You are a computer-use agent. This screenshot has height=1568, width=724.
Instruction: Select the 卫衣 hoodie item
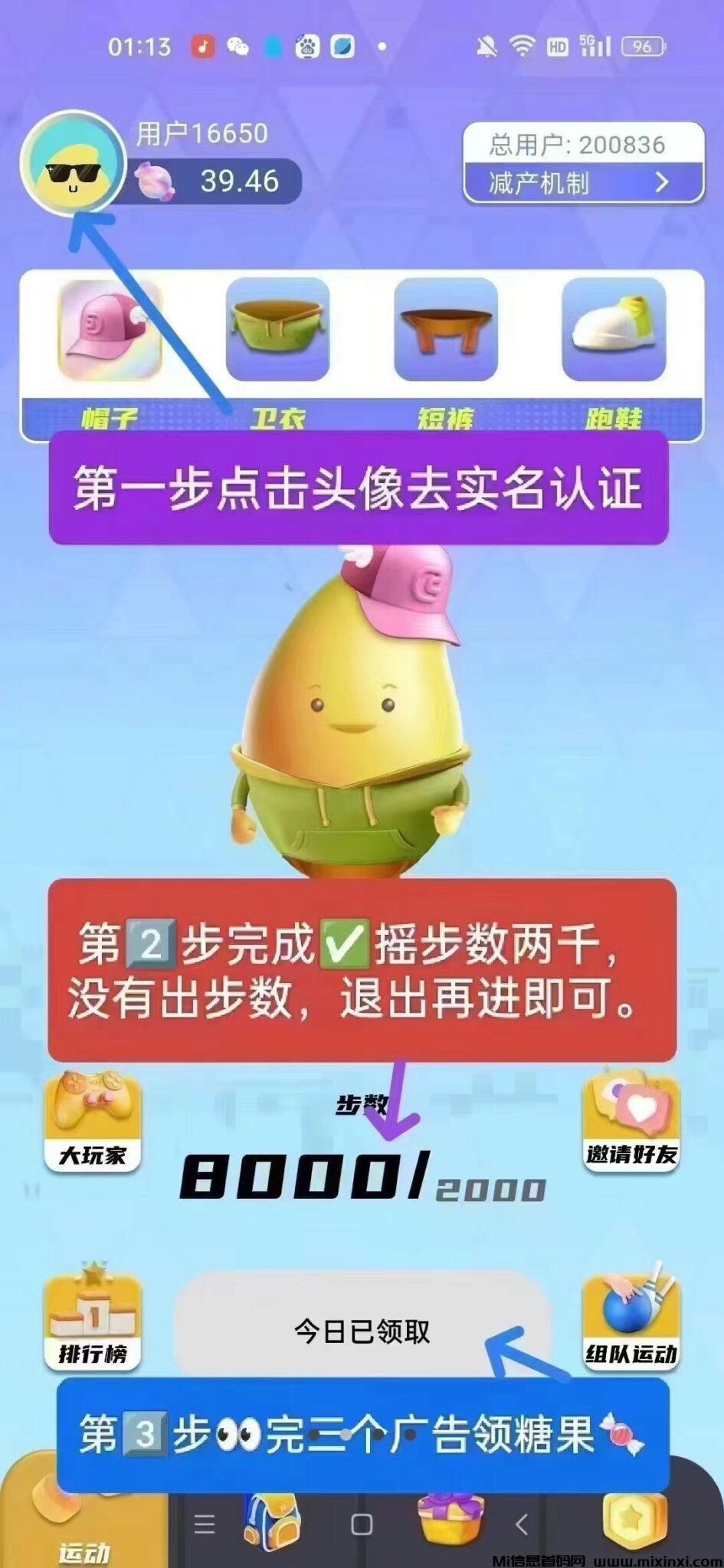pyautogui.click(x=277, y=330)
